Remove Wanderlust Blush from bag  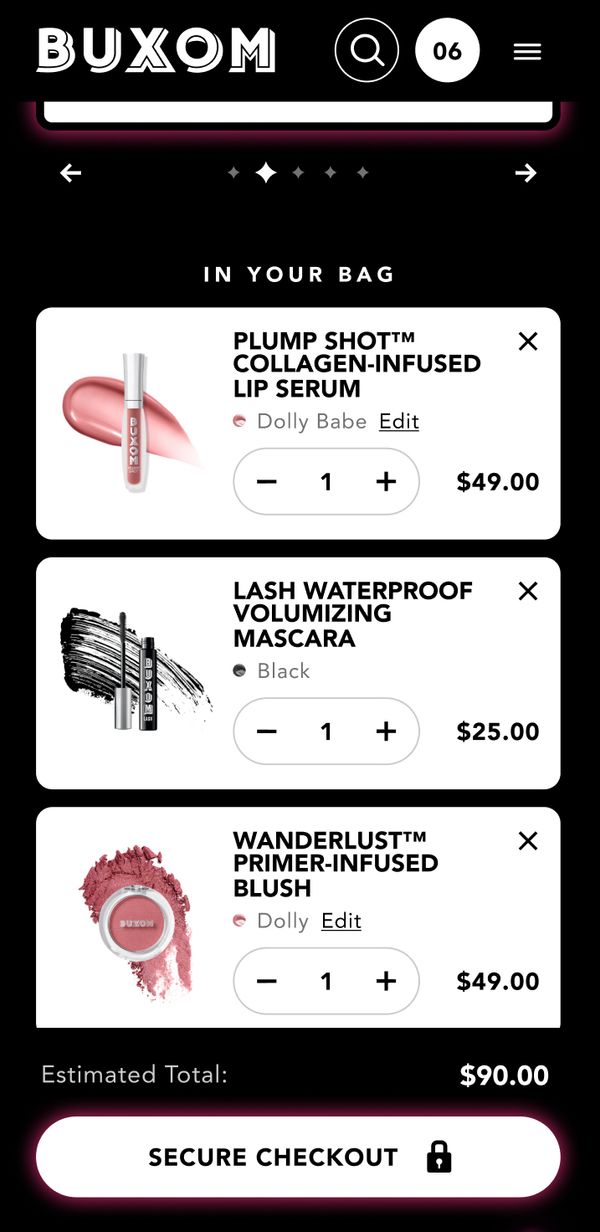(528, 841)
